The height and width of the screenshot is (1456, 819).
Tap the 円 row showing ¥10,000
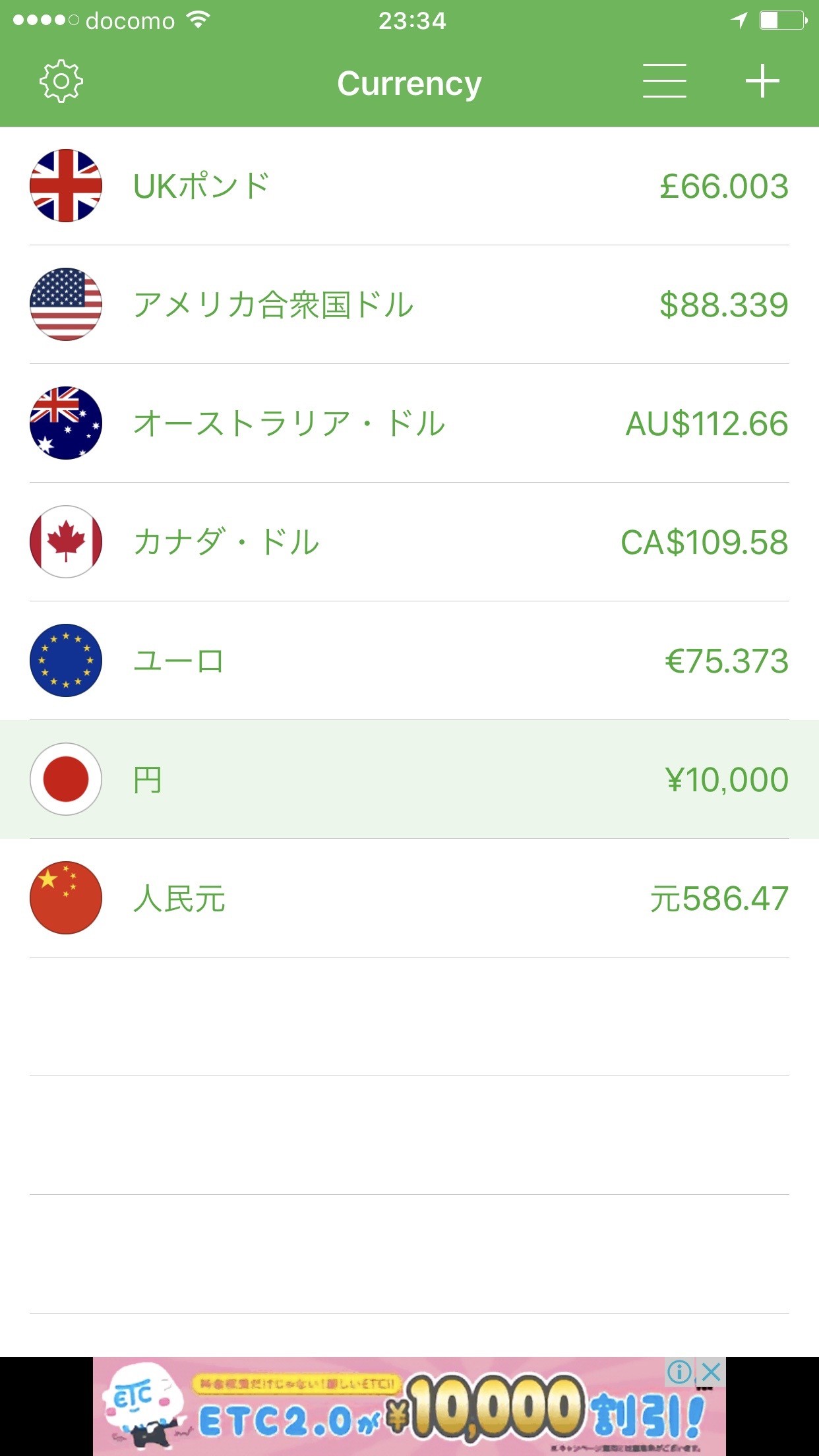pyautogui.click(x=409, y=779)
